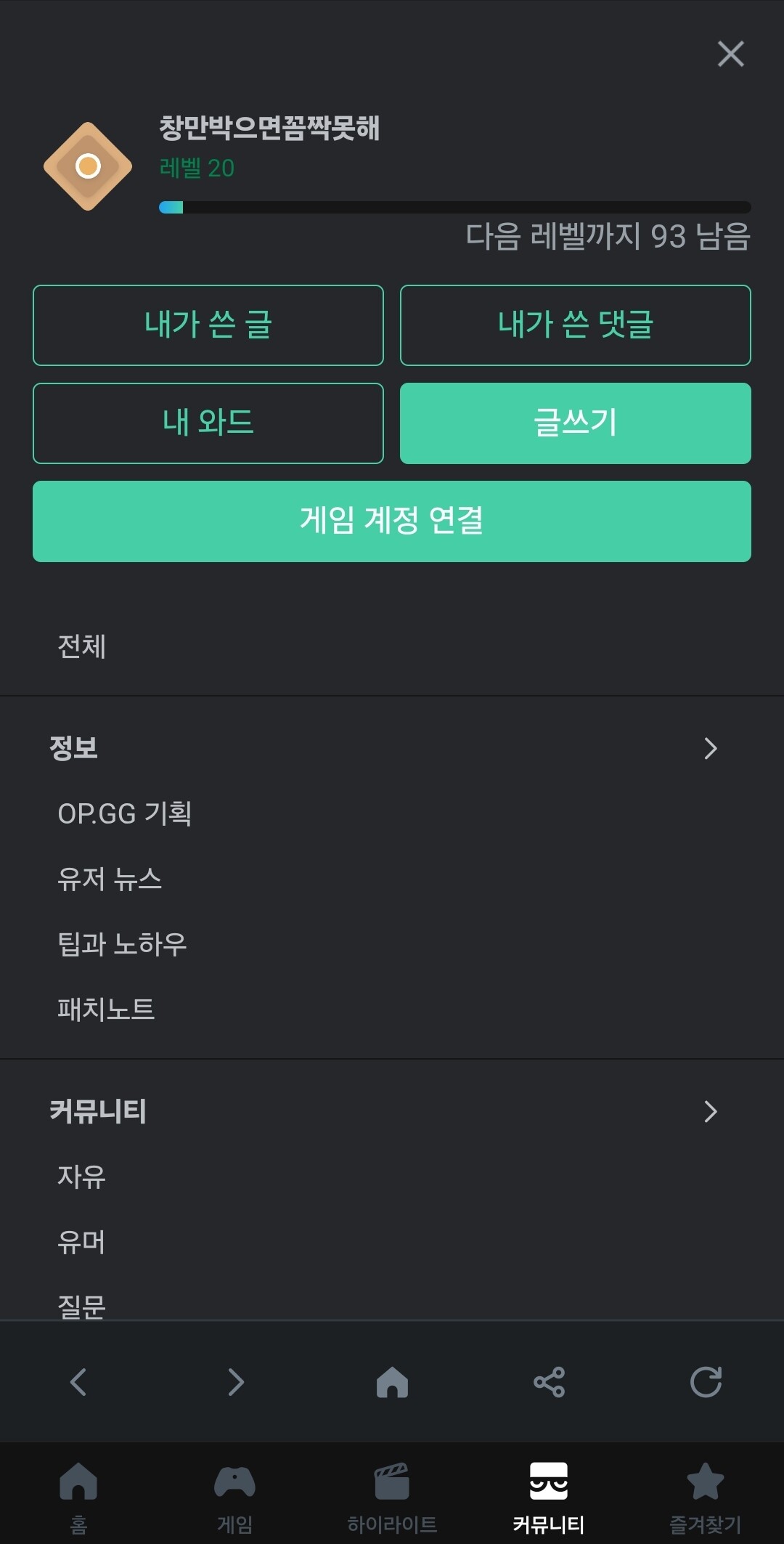Expand the 커뮤니티 section chevron
Viewport: 784px width, 1544px height.
click(710, 1111)
